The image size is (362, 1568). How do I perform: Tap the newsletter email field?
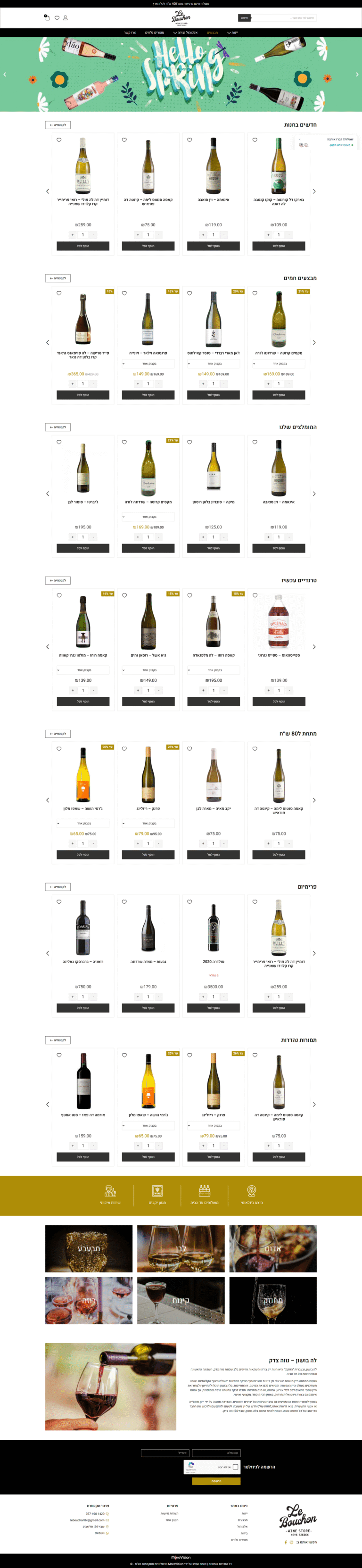(x=165, y=1453)
